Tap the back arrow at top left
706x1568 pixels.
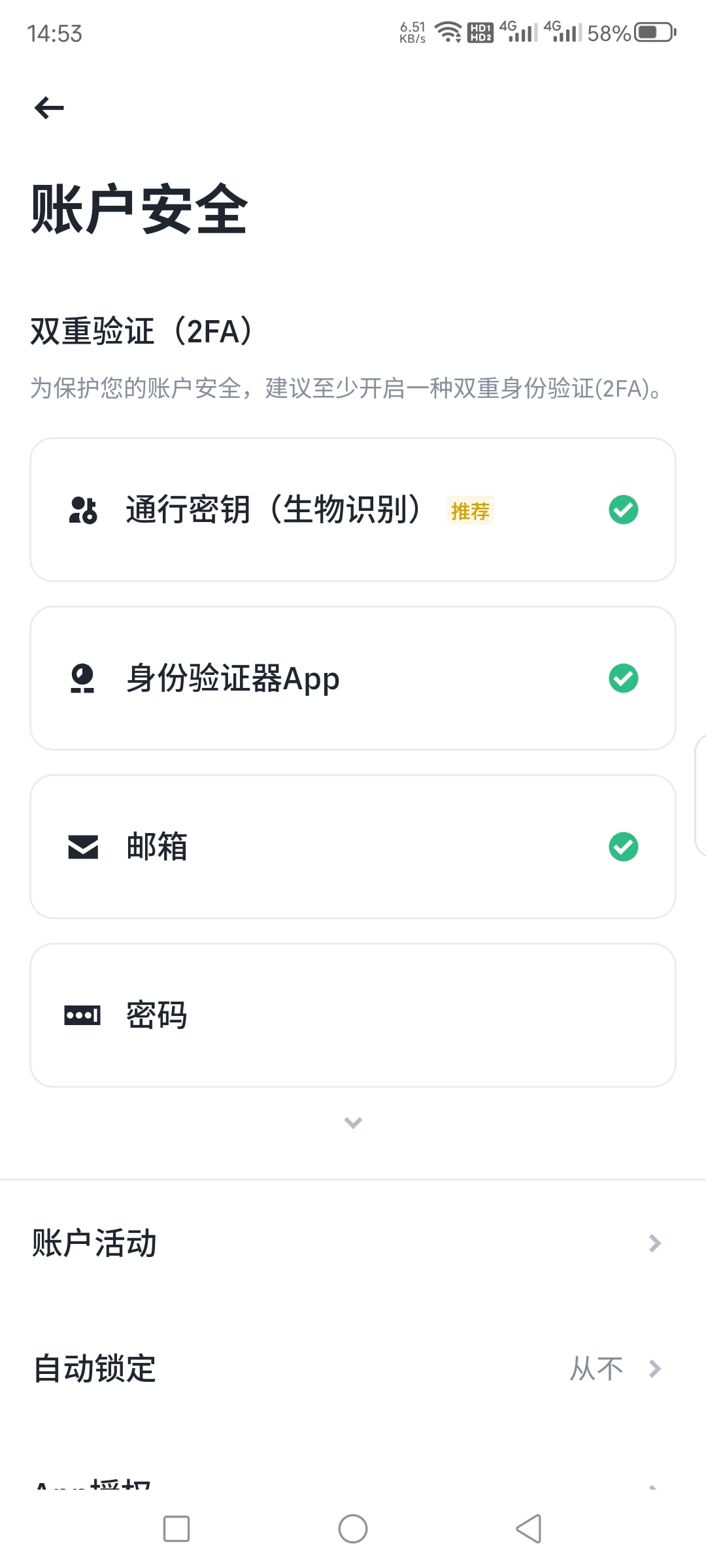pyautogui.click(x=48, y=108)
